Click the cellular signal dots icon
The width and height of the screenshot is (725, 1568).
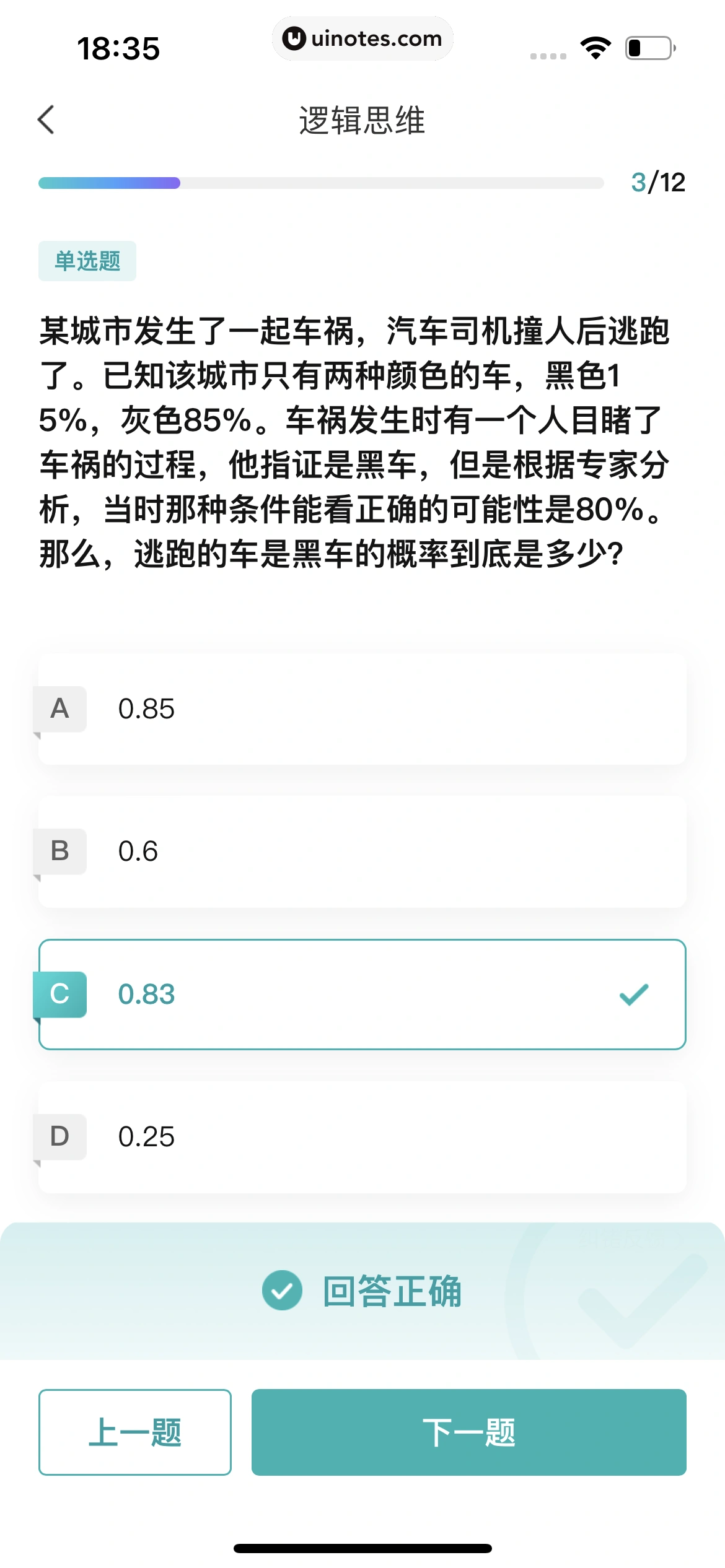pyautogui.click(x=548, y=56)
